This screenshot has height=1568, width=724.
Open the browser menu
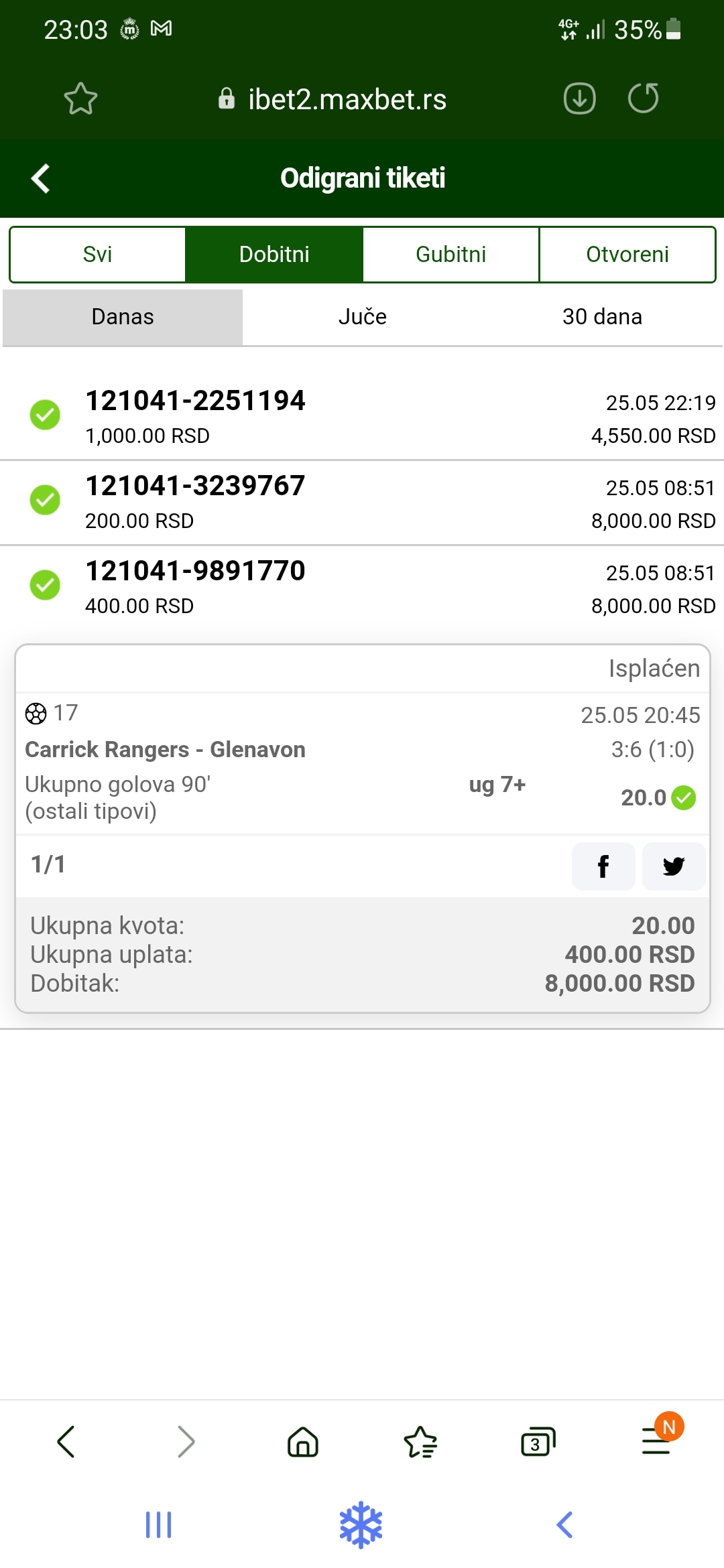657,1441
